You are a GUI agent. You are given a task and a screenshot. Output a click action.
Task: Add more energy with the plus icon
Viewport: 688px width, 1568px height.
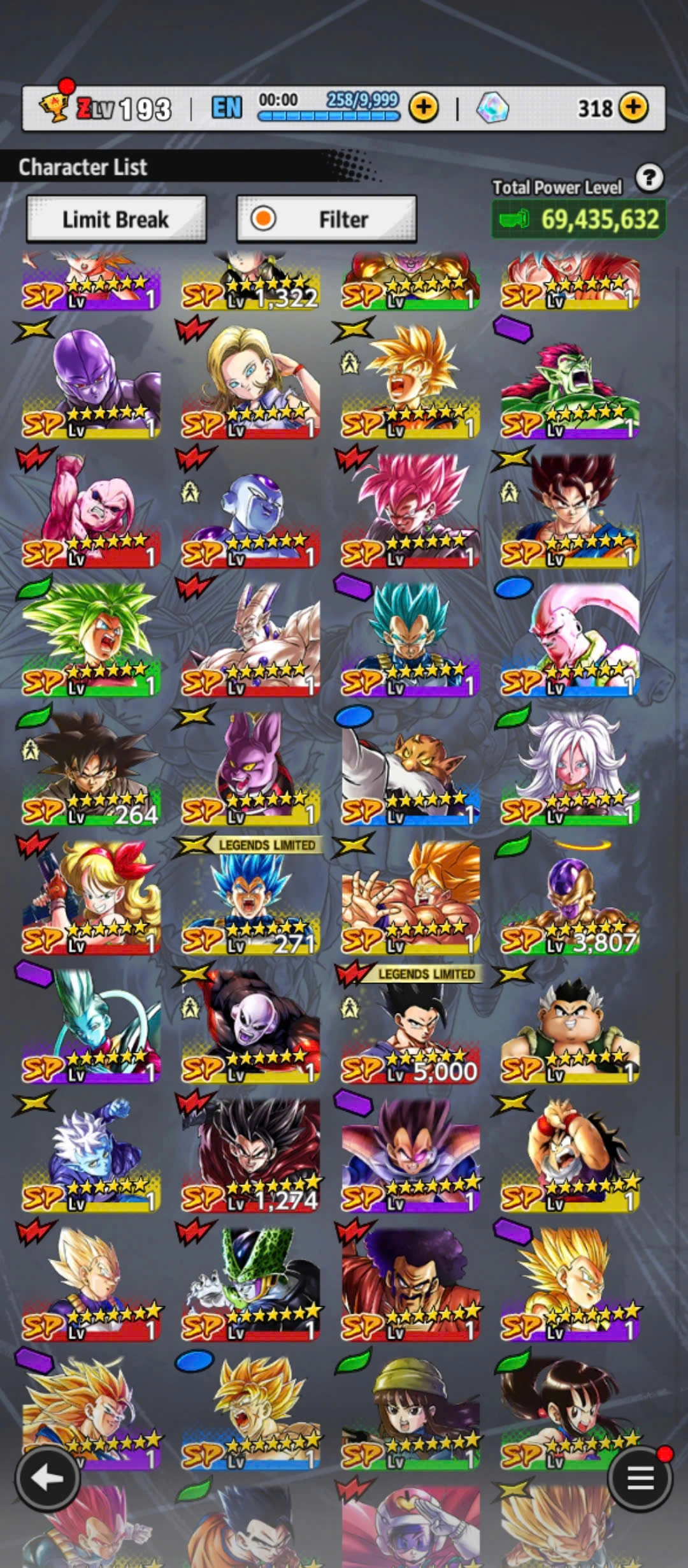coord(424,108)
